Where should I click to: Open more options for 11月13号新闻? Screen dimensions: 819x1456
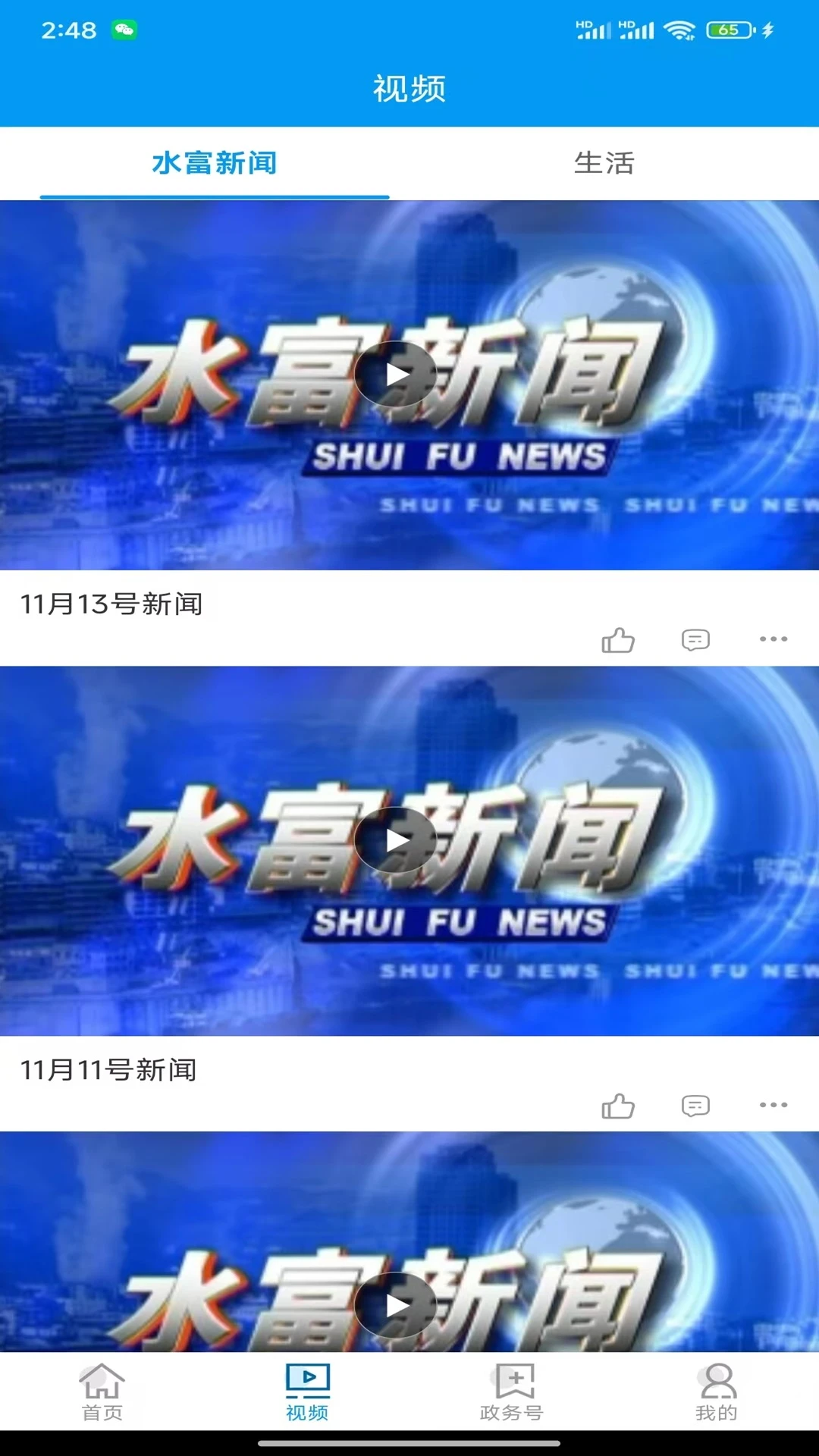click(773, 639)
